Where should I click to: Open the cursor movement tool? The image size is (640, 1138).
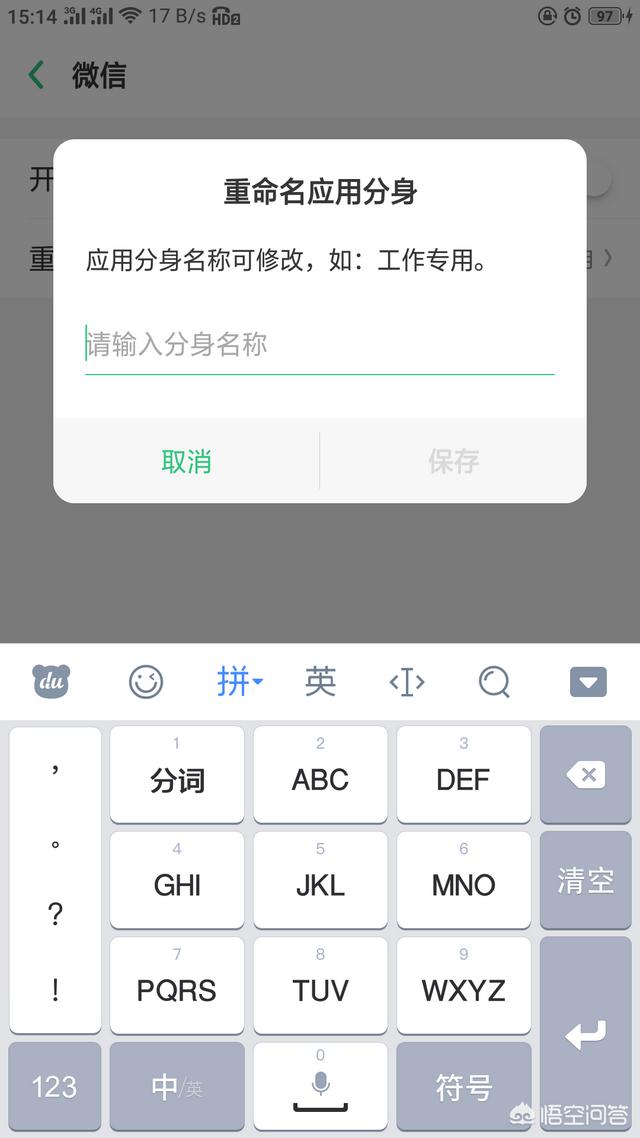(407, 682)
